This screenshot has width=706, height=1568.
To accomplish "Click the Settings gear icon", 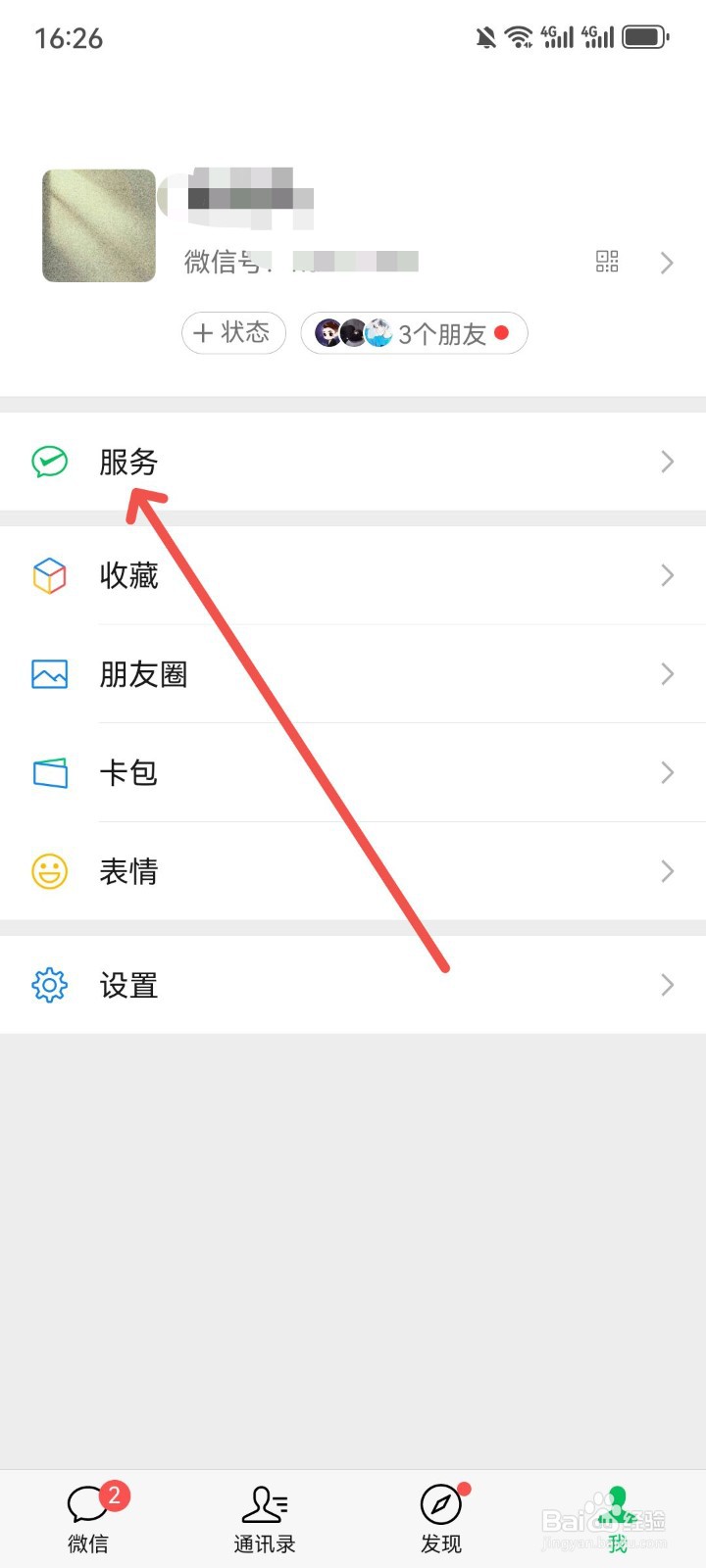I will click(49, 985).
